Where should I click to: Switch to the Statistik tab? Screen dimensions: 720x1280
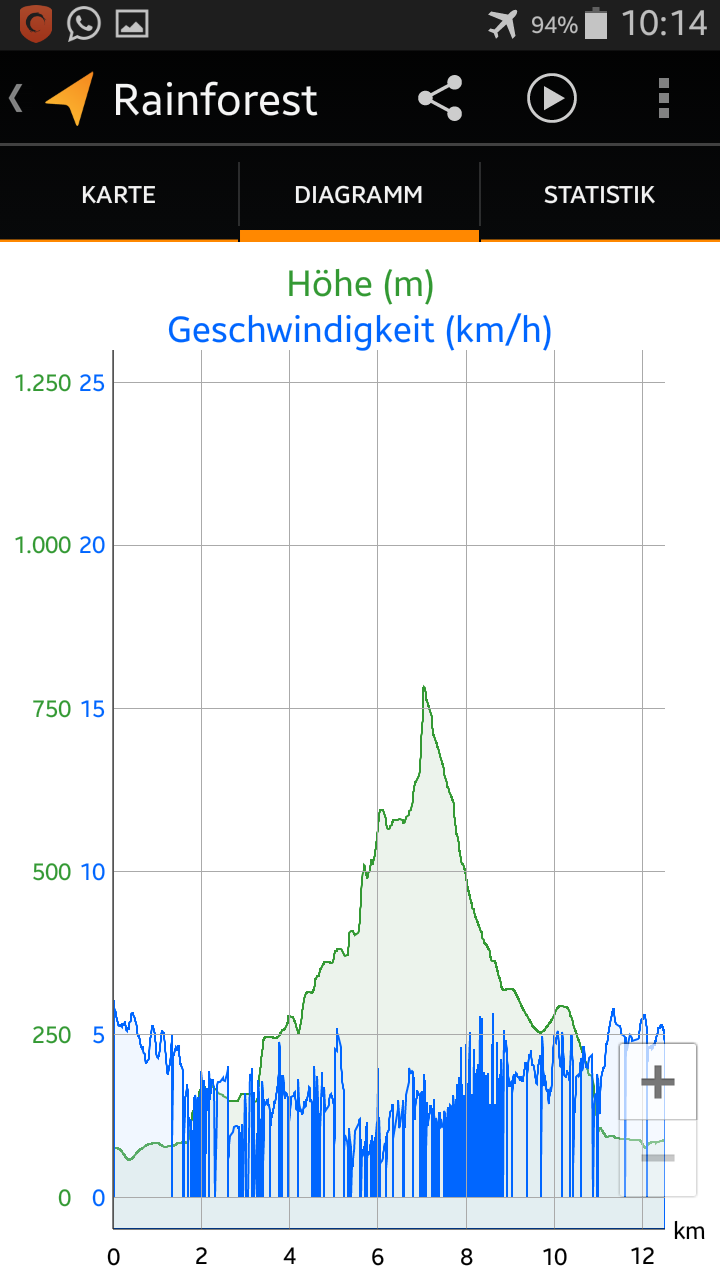[x=599, y=195]
